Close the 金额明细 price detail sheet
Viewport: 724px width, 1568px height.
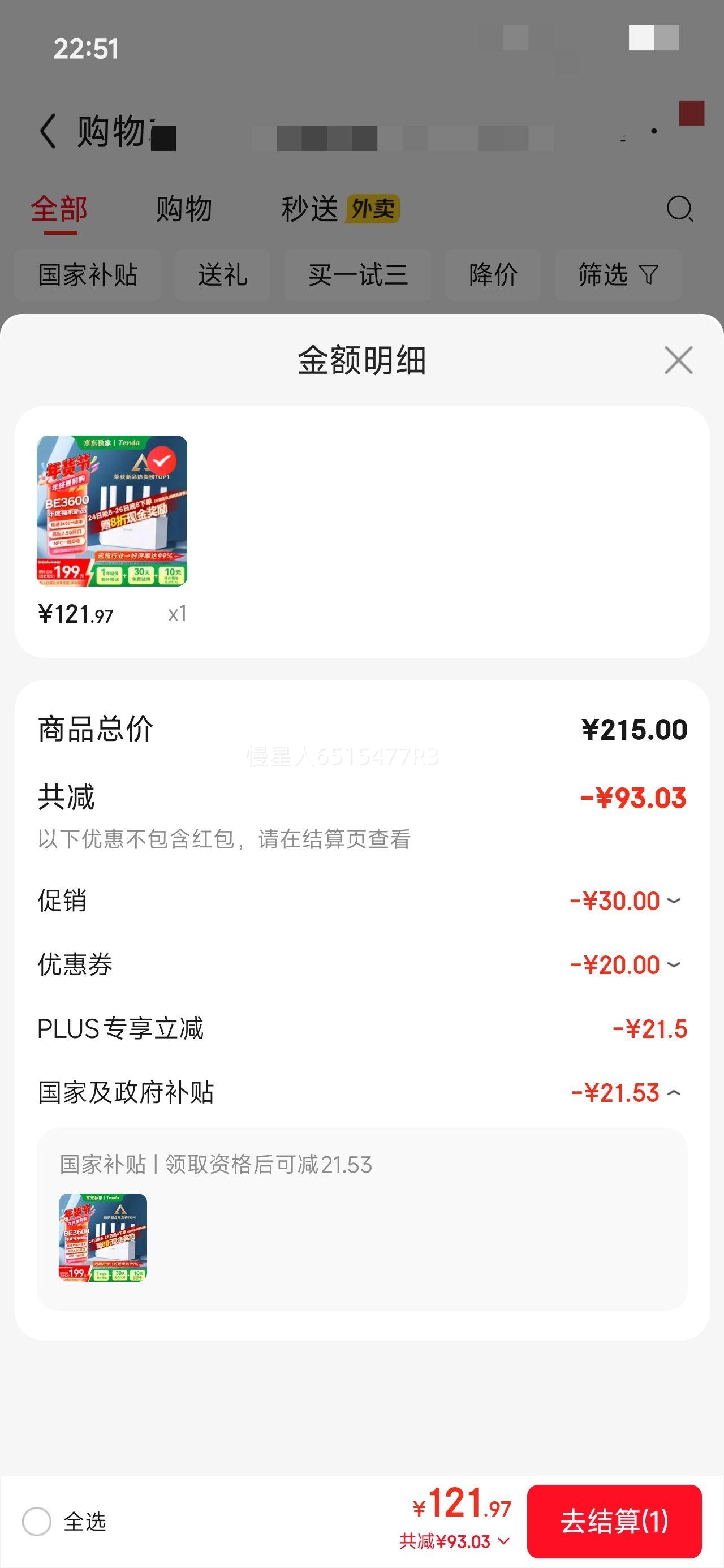coord(678,360)
